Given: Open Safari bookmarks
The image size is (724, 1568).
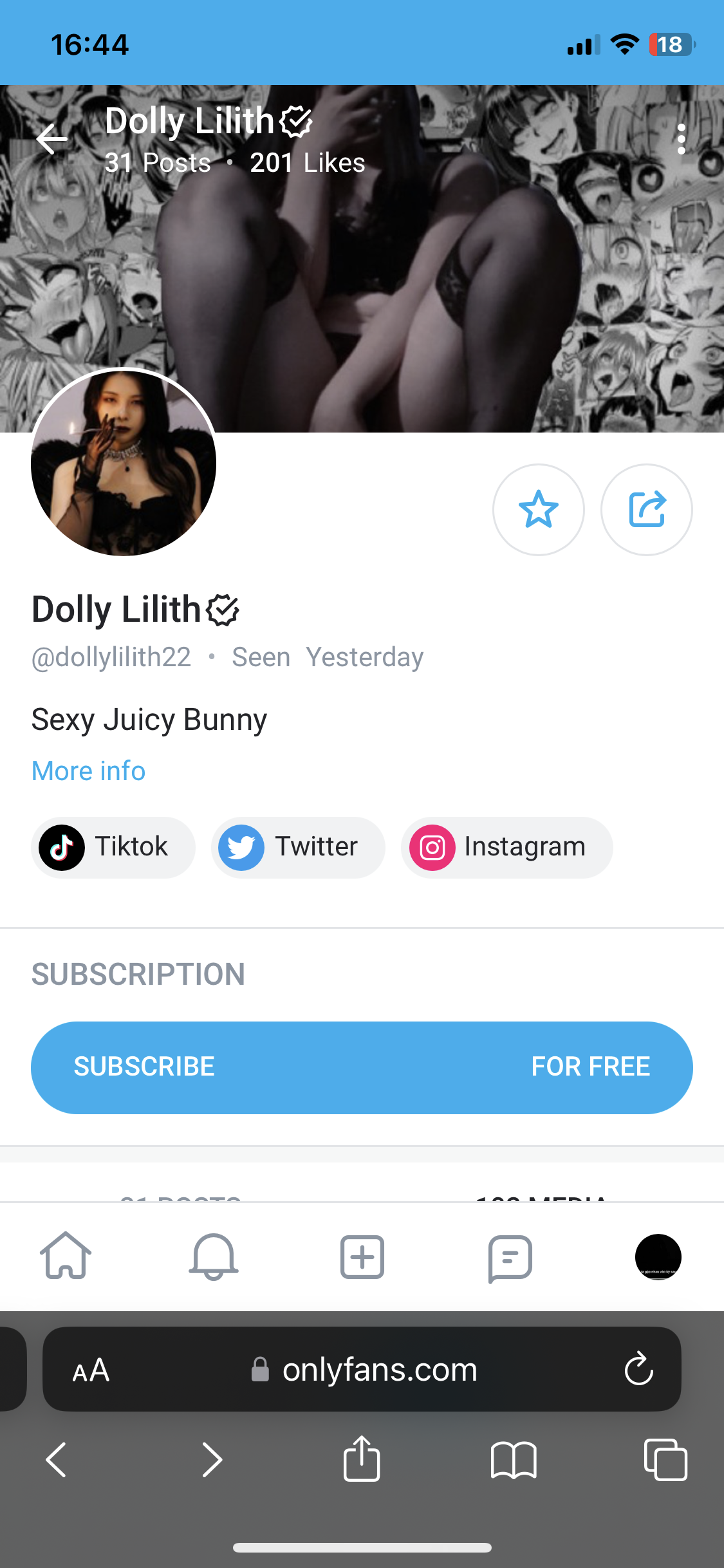Looking at the screenshot, I should (x=513, y=1460).
